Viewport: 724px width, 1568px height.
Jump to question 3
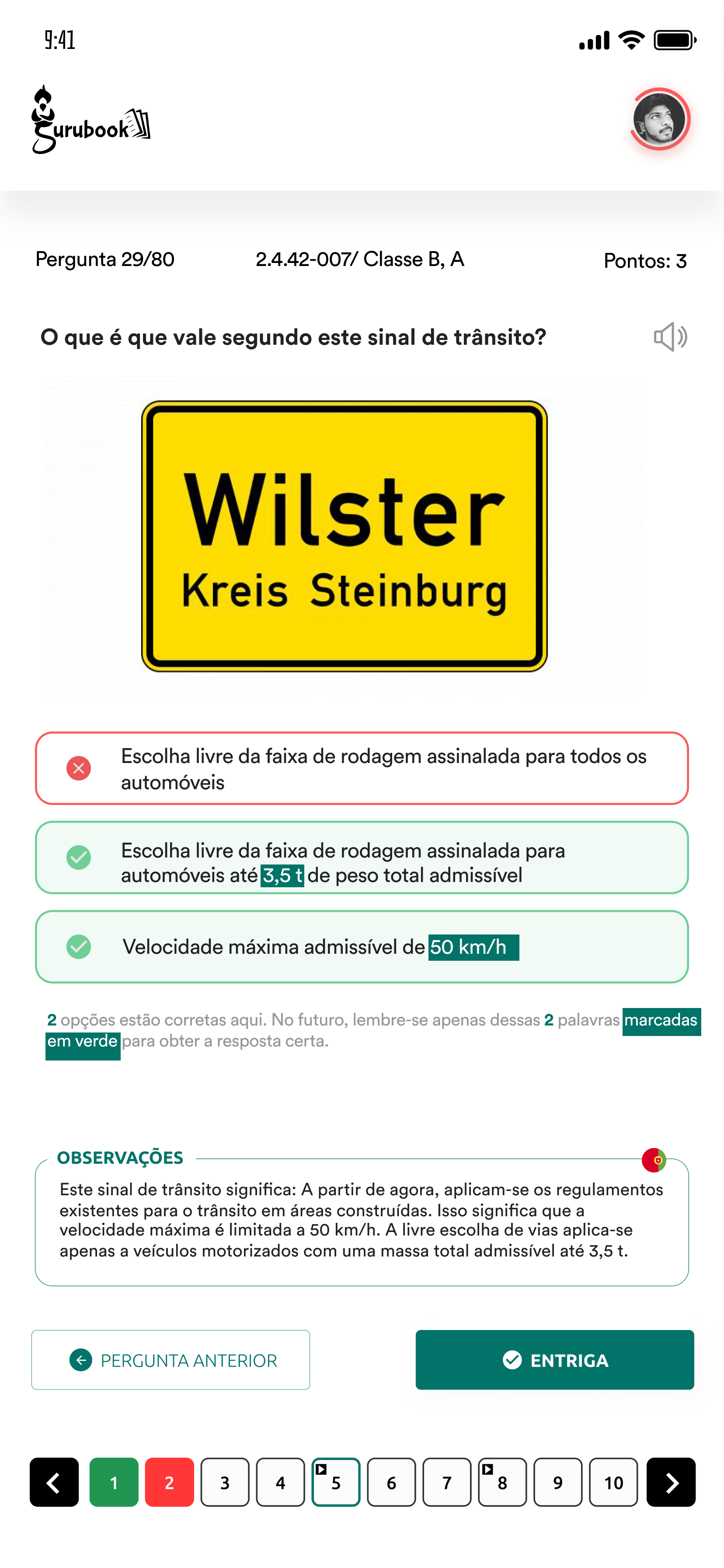click(224, 1482)
